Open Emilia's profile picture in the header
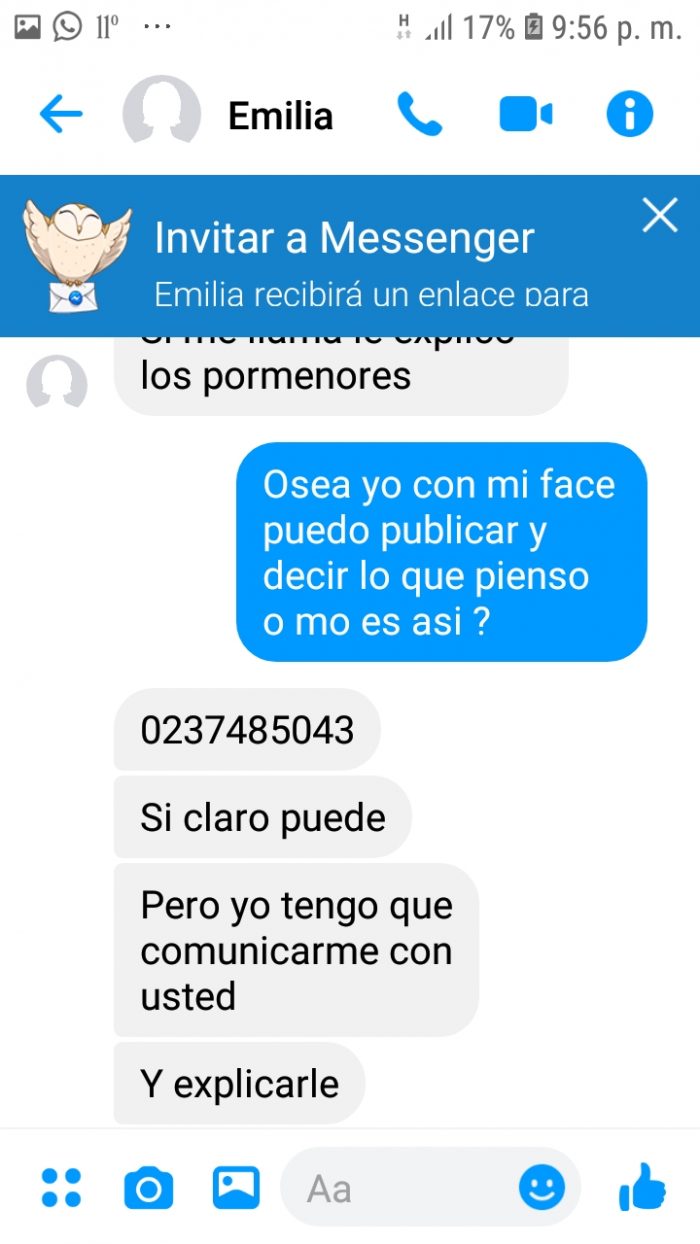 point(160,115)
